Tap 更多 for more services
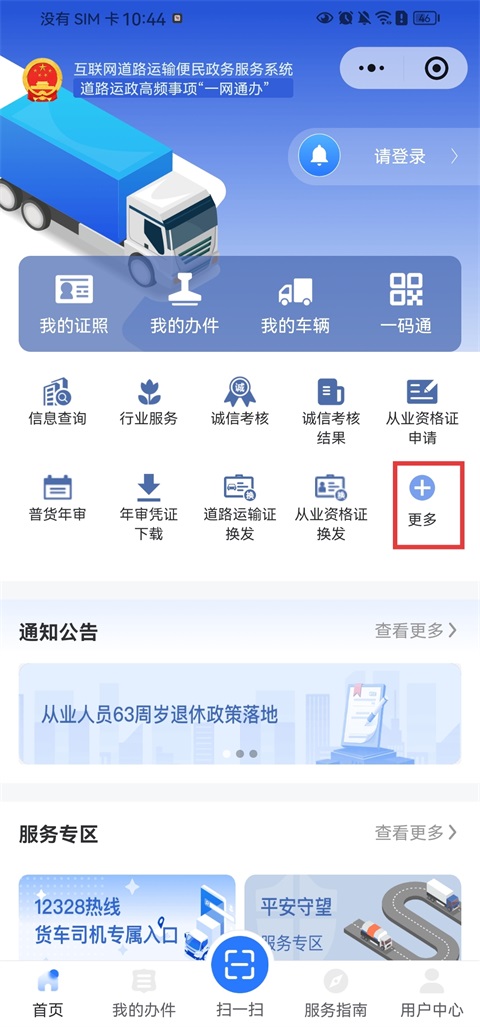Screen dimensions: 480x1027 coord(422,502)
